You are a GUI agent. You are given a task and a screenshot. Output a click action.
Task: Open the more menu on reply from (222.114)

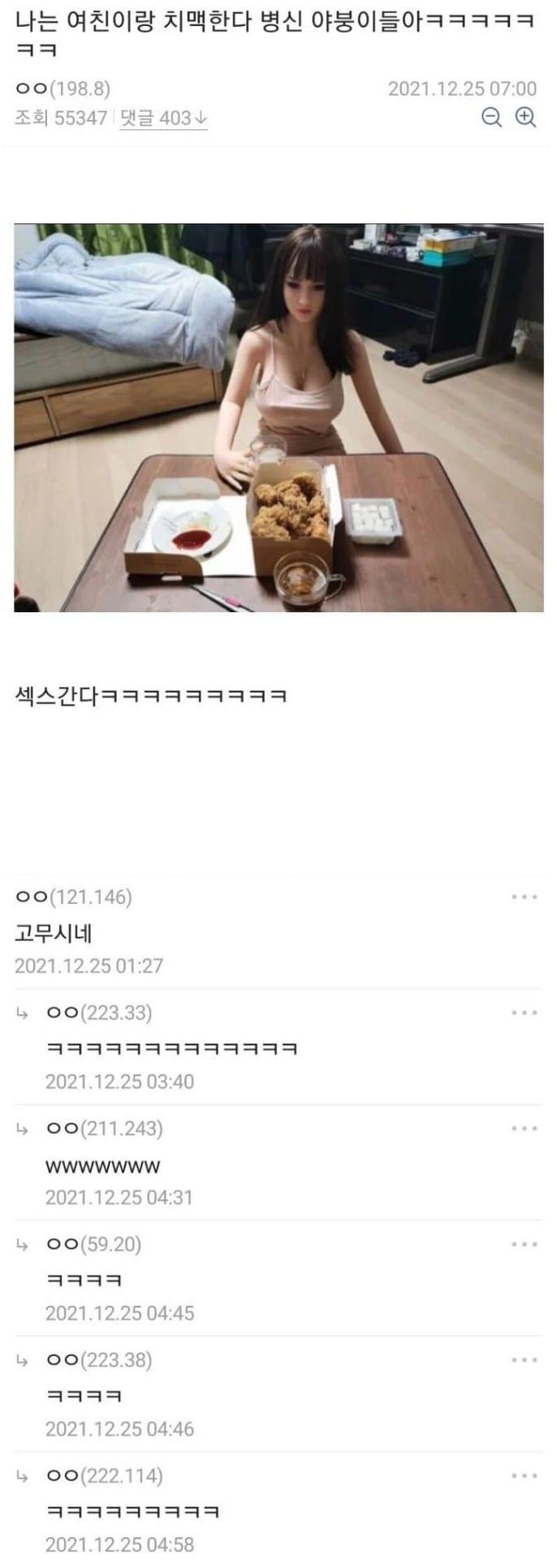coord(525,1475)
